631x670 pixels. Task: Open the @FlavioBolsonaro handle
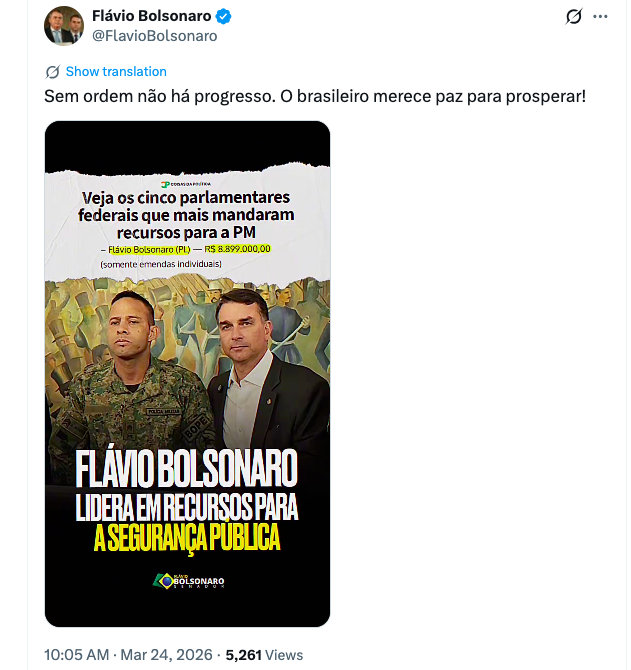(x=154, y=36)
